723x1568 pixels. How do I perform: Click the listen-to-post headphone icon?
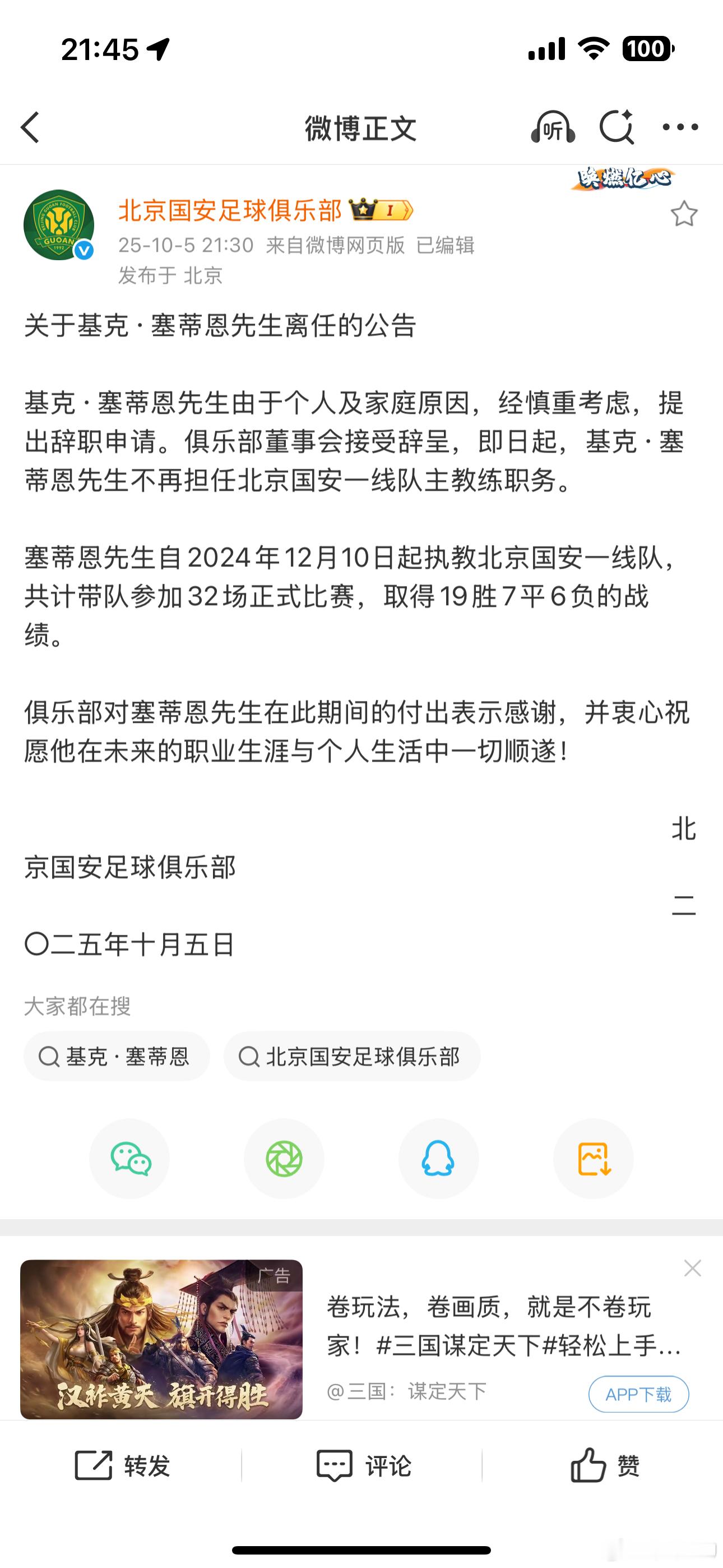553,128
